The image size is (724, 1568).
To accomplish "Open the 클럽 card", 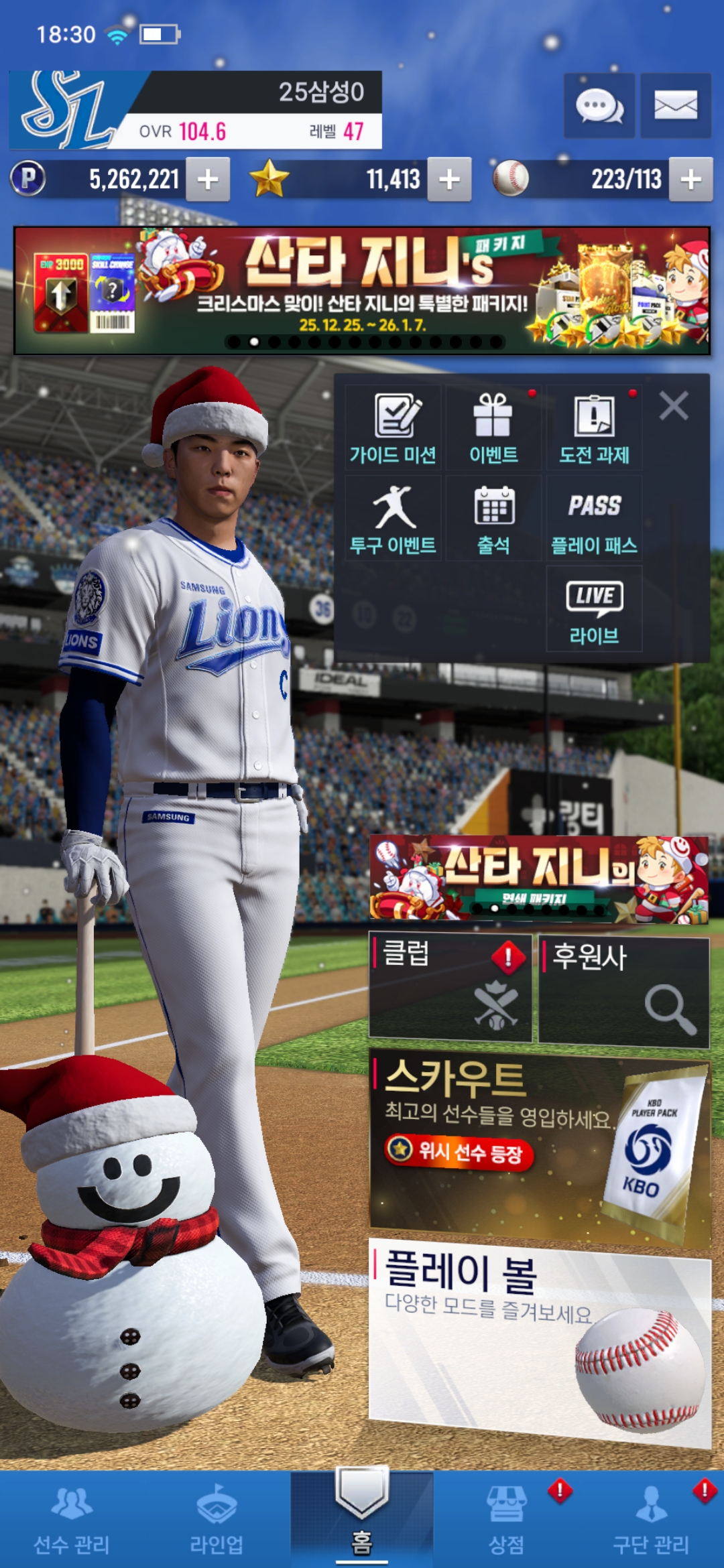I will point(450,988).
